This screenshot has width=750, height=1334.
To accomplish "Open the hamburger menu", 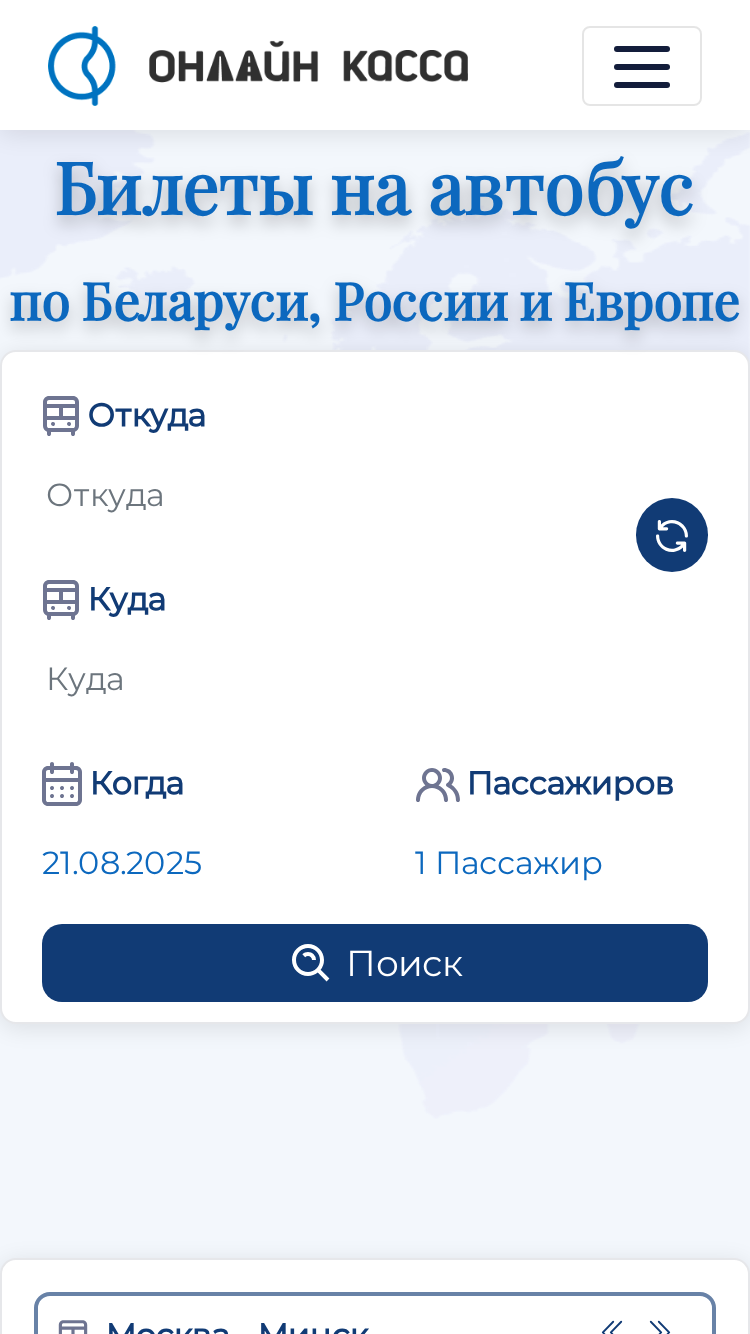I will click(x=642, y=66).
